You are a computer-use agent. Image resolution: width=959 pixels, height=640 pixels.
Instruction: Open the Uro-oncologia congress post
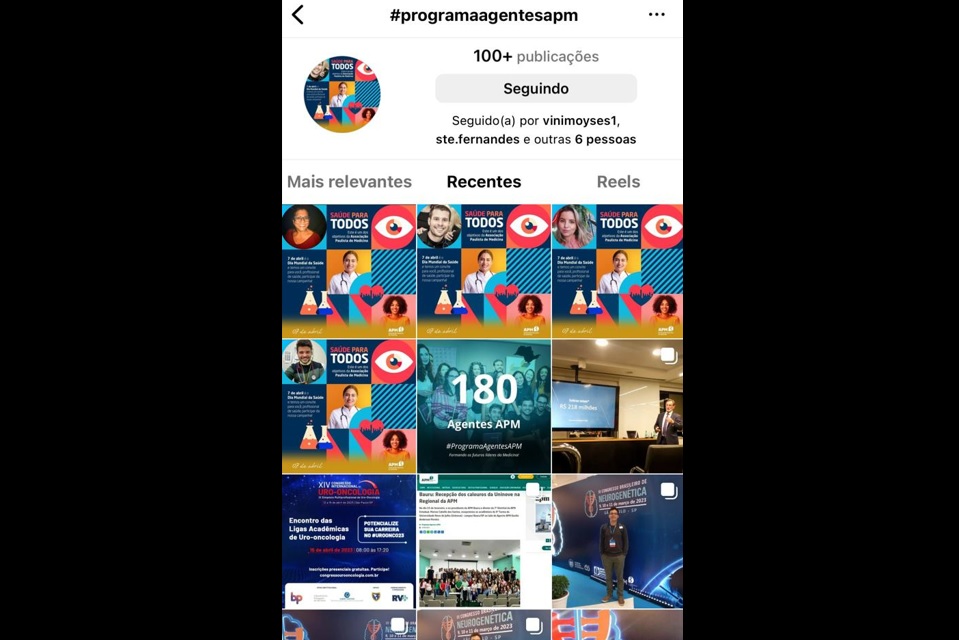348,541
